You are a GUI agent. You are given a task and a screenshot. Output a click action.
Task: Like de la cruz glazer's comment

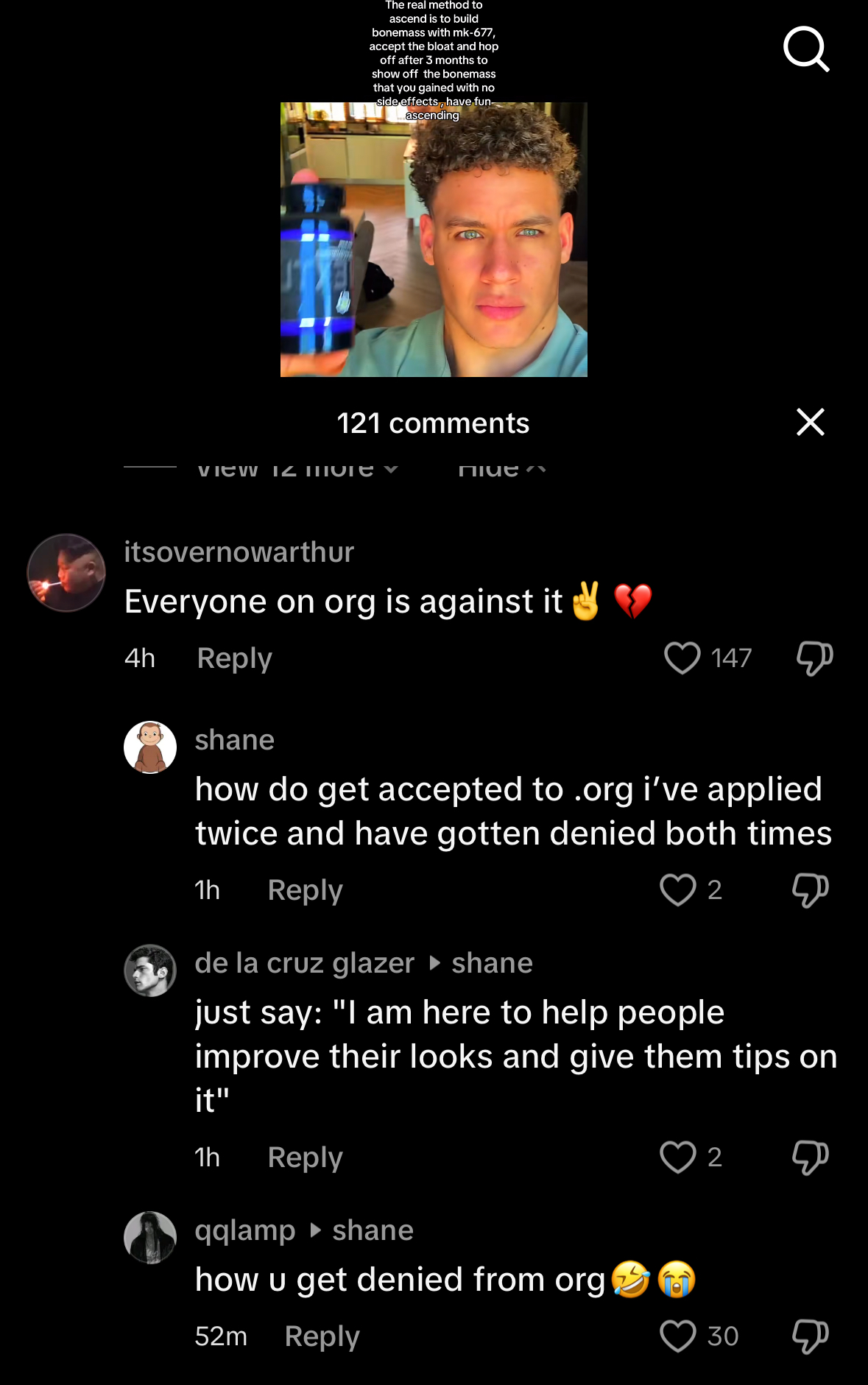[677, 1157]
